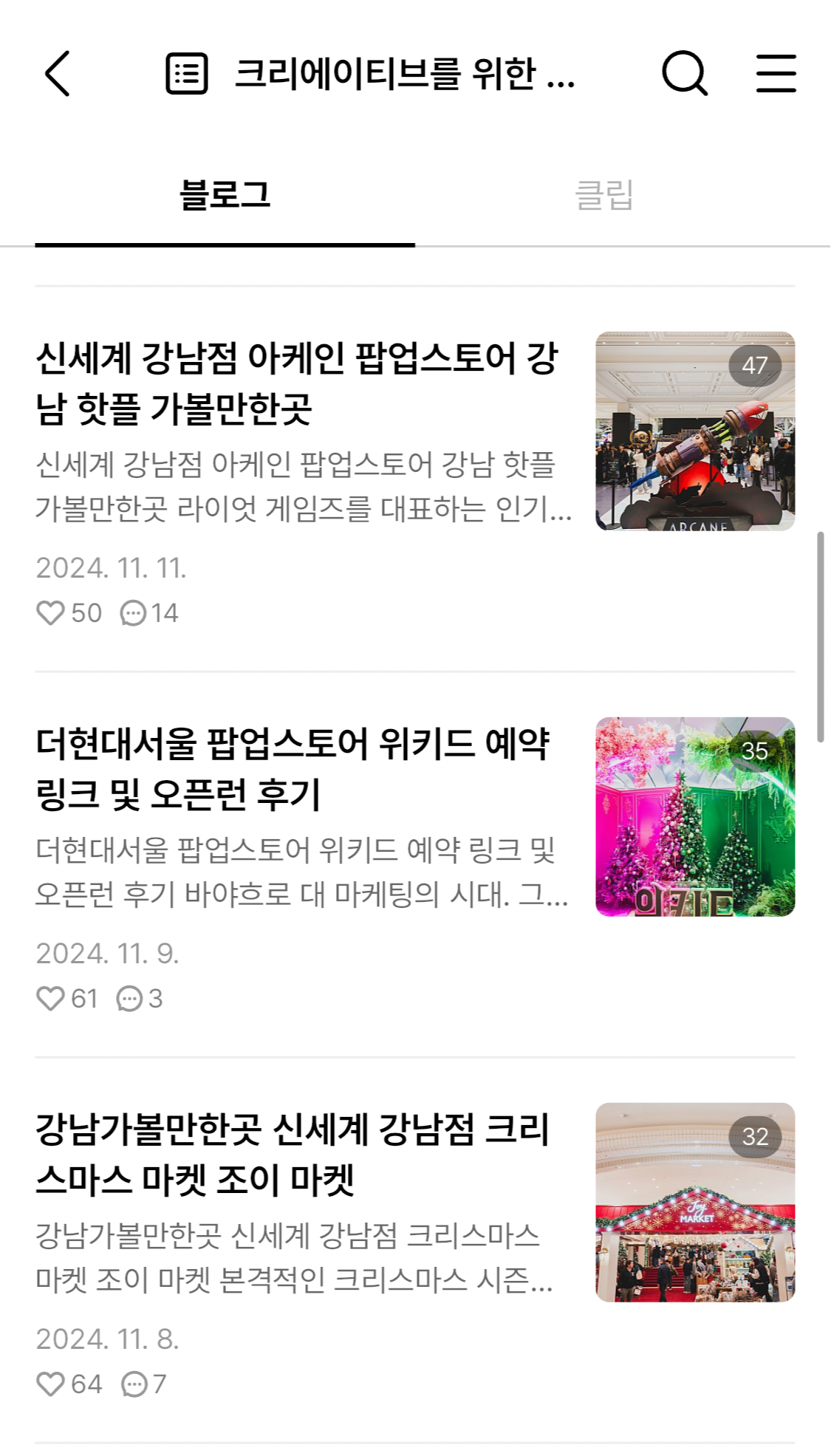The height and width of the screenshot is (1456, 831).
Task: Go back using the top-left arrow
Action: tap(58, 73)
